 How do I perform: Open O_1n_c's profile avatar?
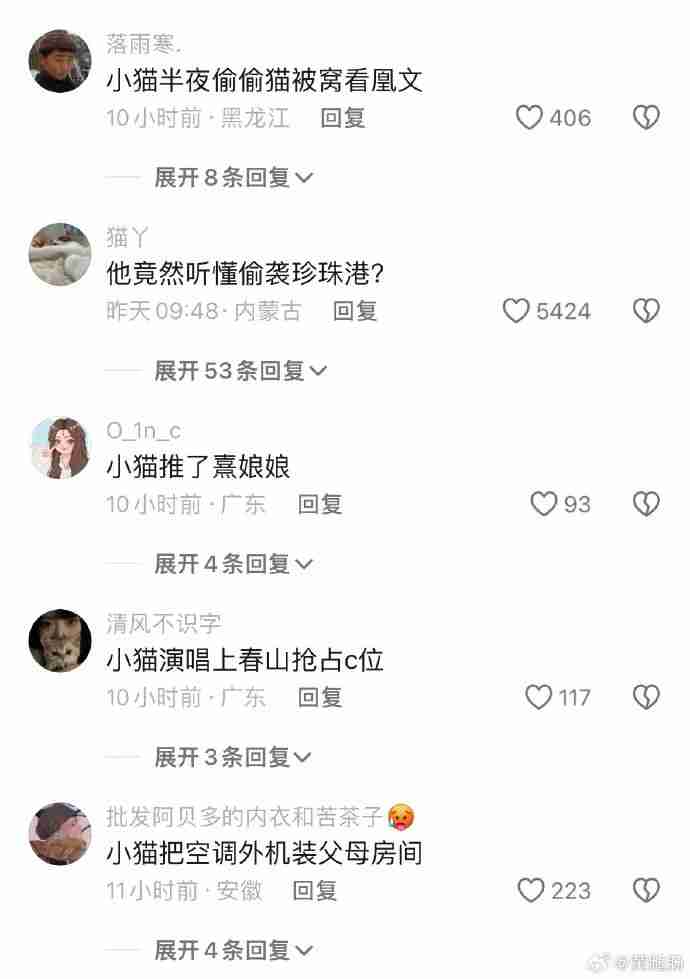pos(60,448)
